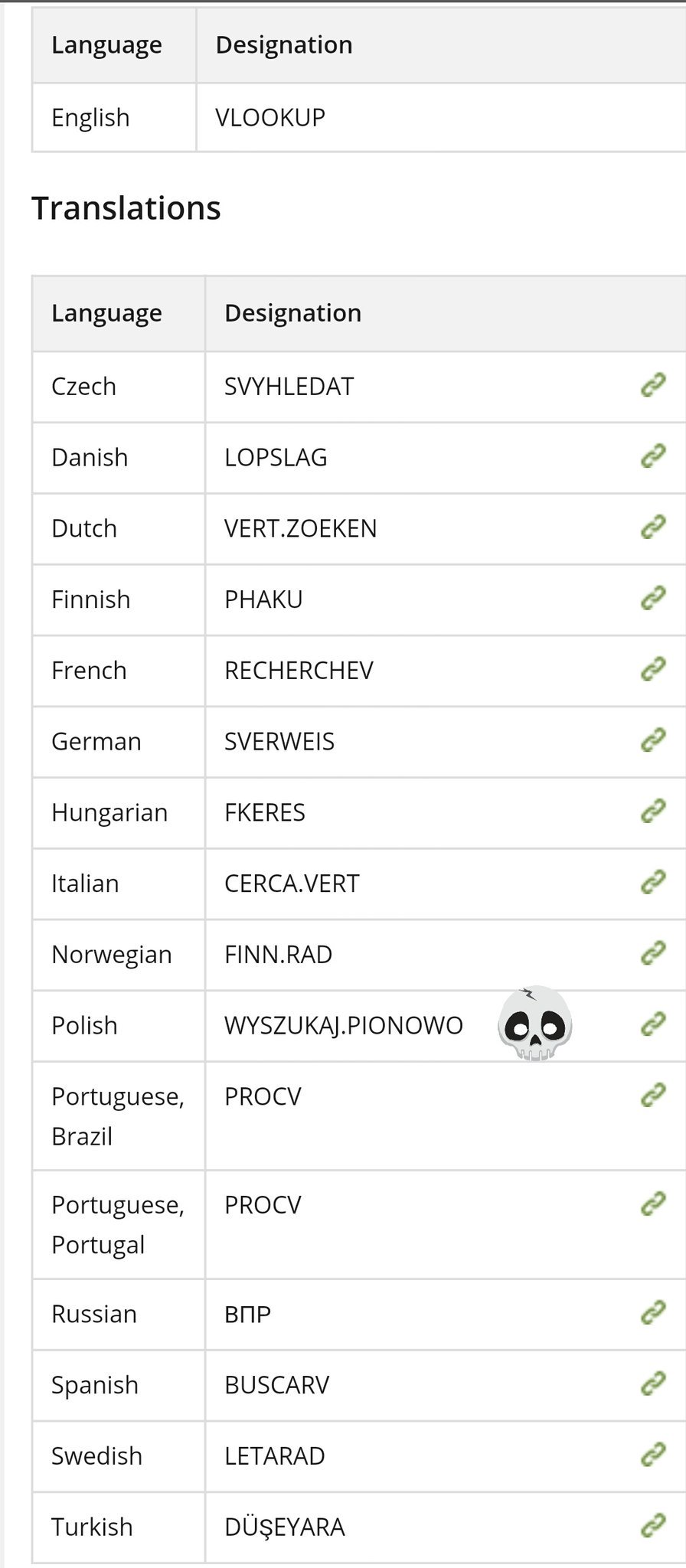Open link icon in Portuguese, Portugal row
The image size is (686, 1568).
tap(653, 1204)
